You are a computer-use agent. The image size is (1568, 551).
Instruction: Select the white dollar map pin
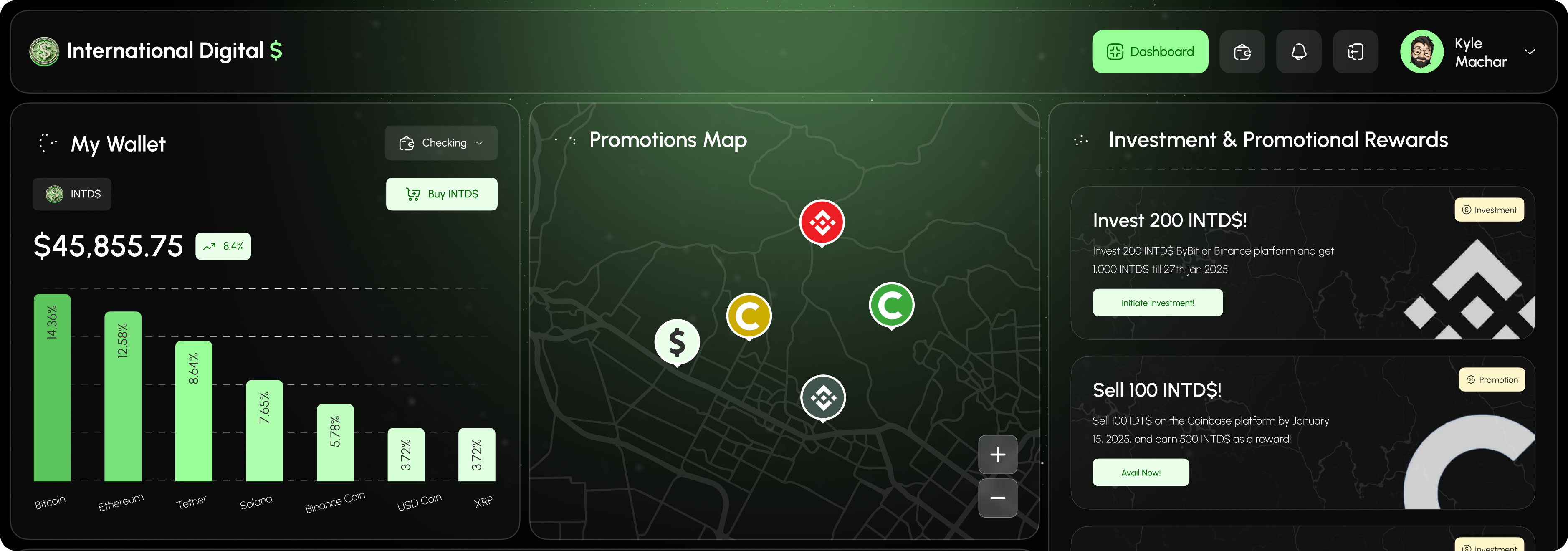[677, 342]
